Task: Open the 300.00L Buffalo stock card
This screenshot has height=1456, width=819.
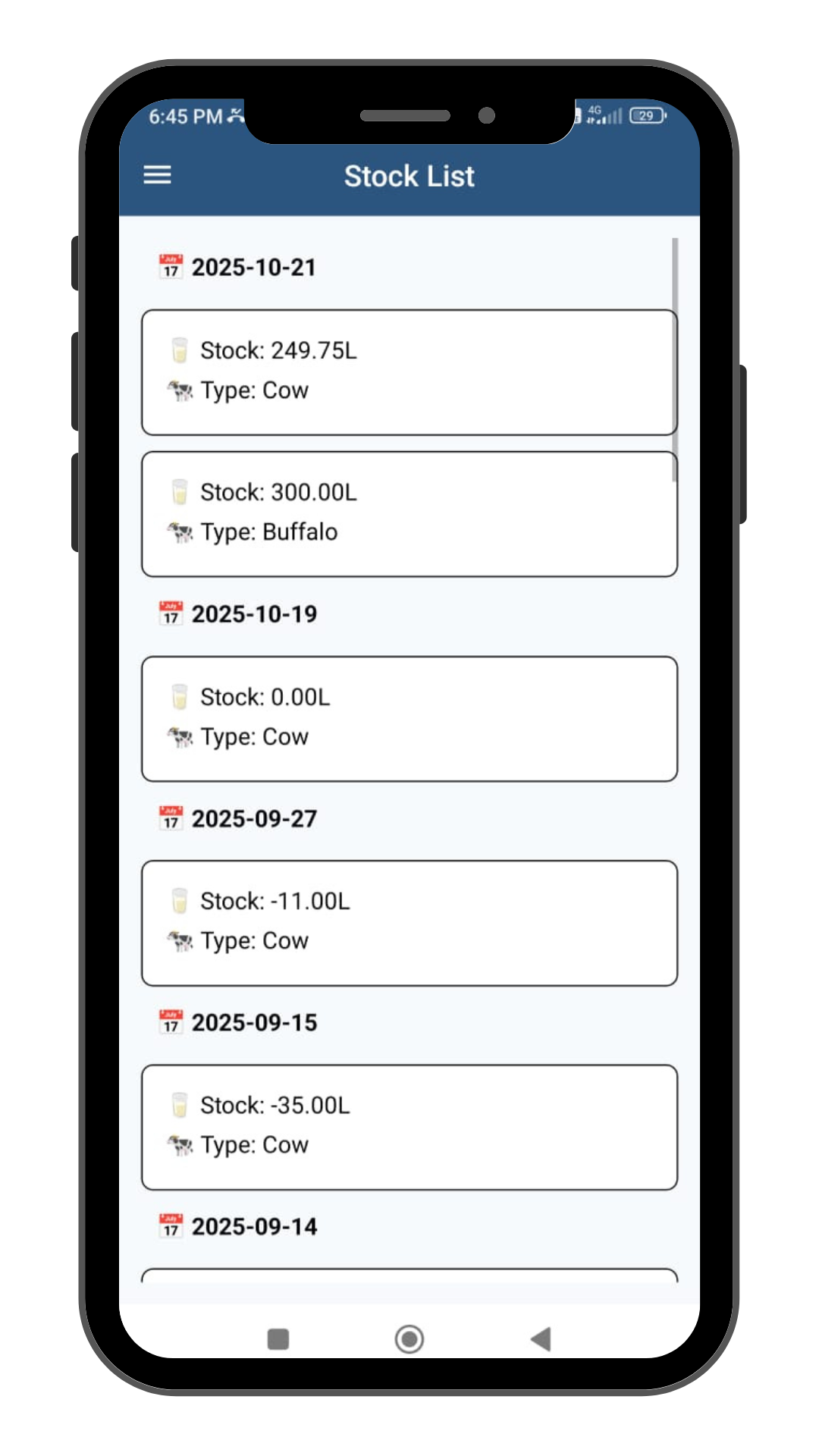Action: 409,513
